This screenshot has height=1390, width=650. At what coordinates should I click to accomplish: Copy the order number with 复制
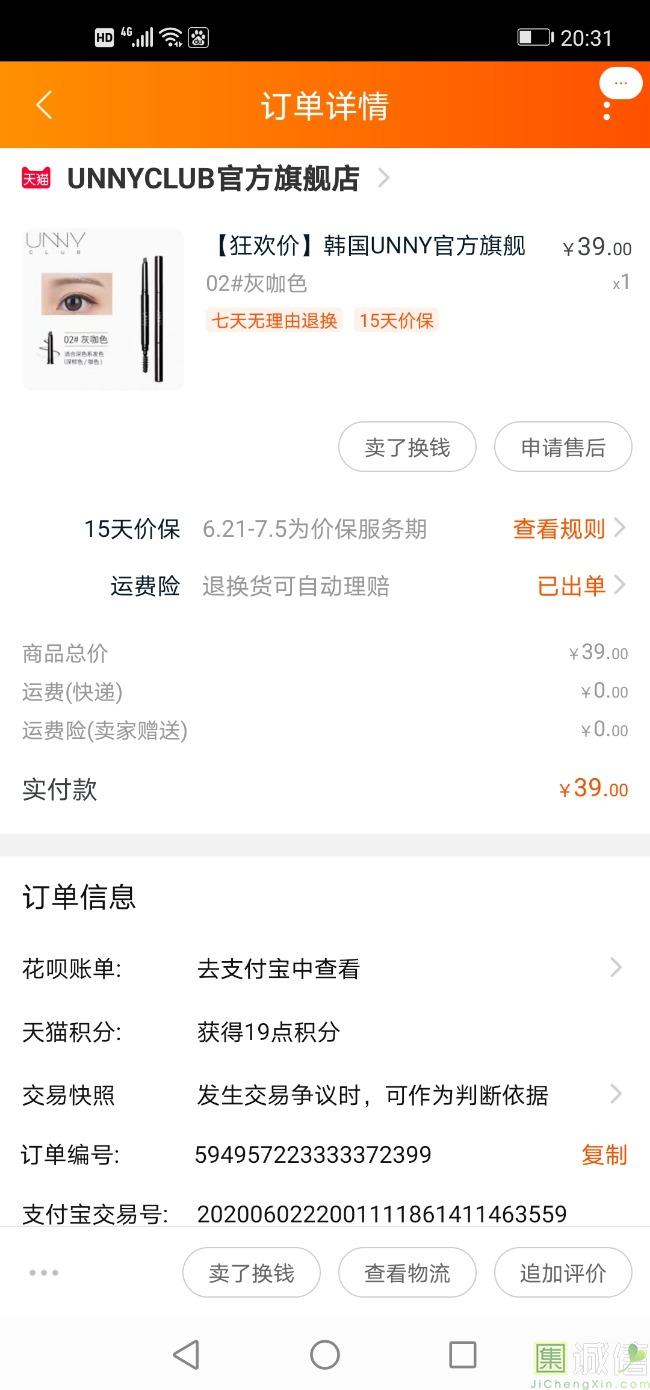point(604,1155)
